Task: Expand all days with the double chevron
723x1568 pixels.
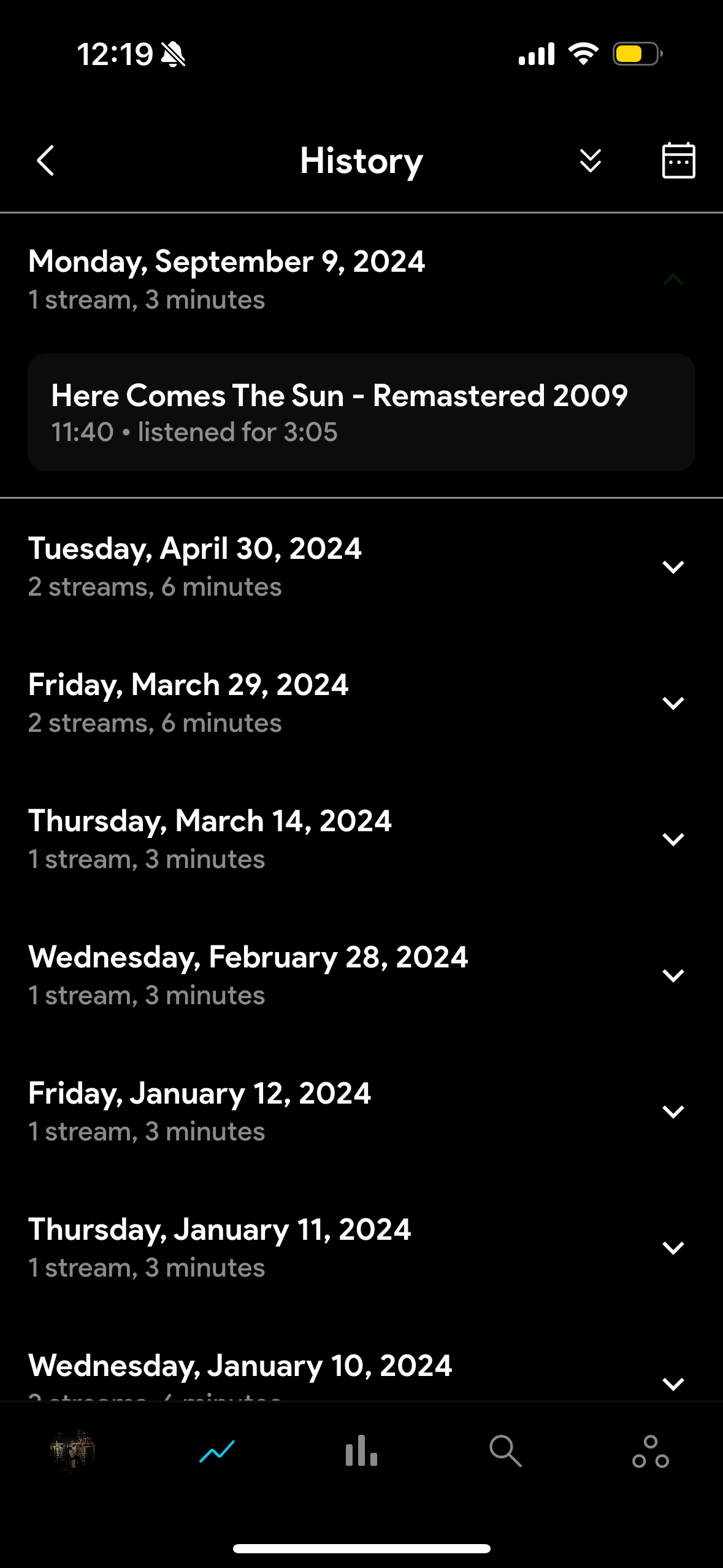Action: click(x=590, y=161)
